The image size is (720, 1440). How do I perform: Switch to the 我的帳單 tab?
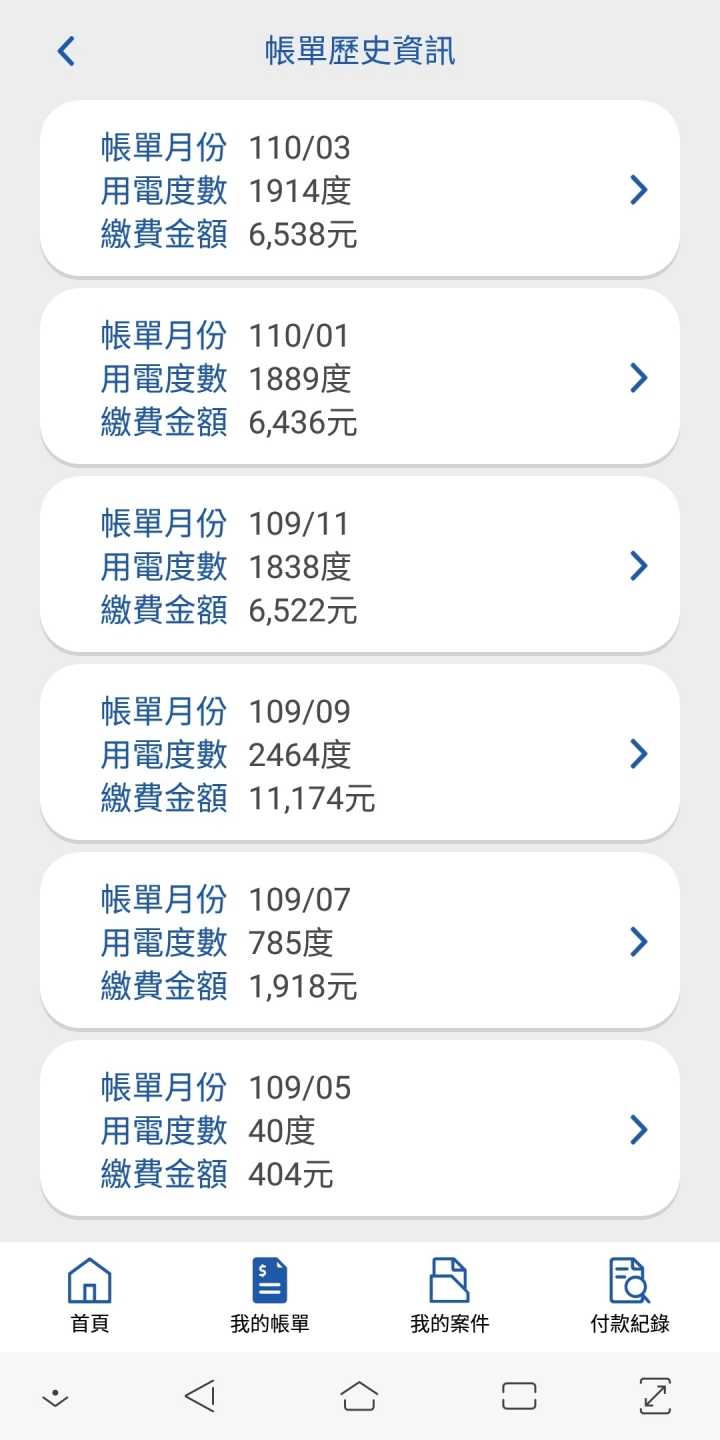pyautogui.click(x=270, y=1296)
